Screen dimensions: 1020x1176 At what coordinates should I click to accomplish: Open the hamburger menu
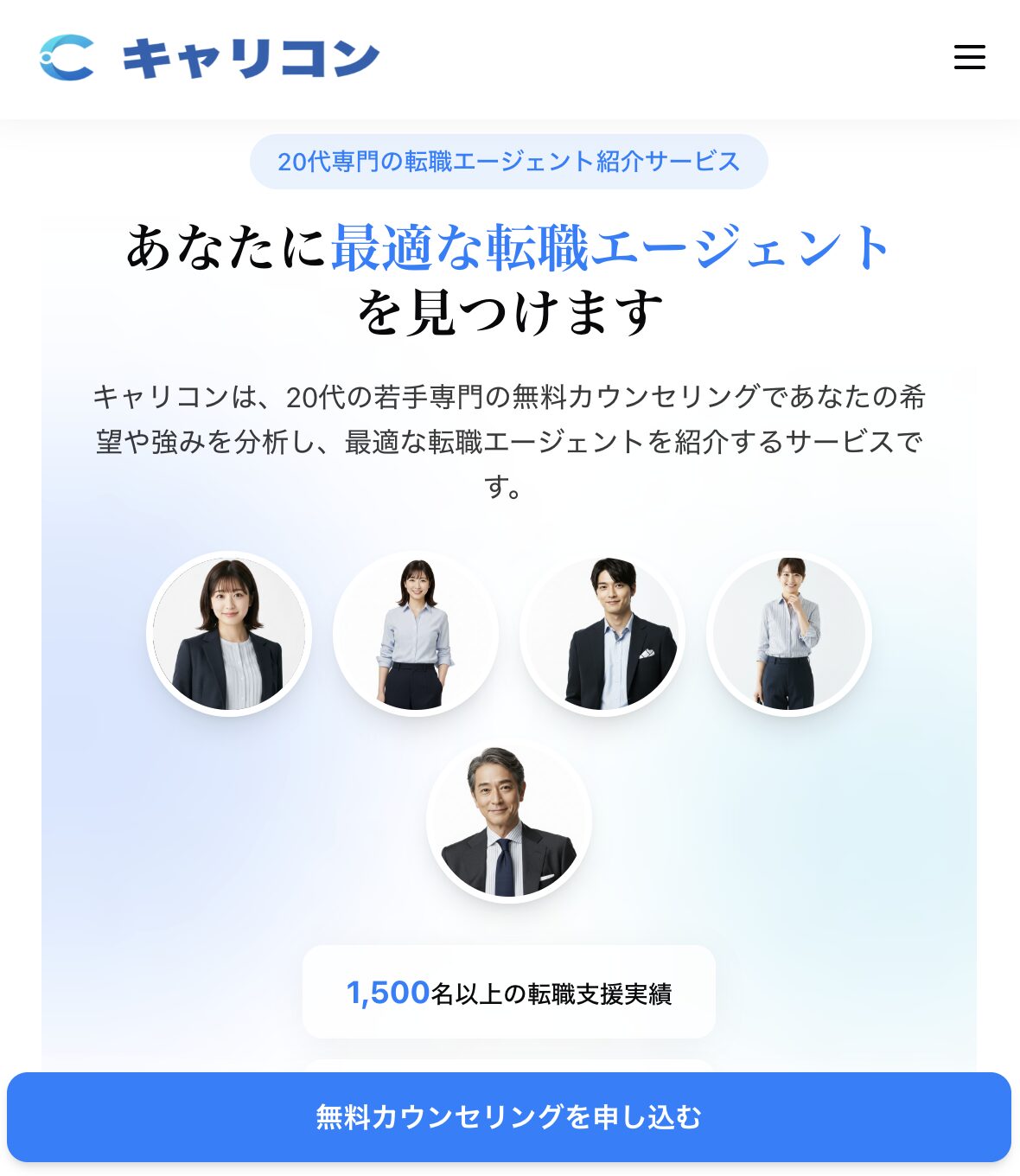click(x=969, y=57)
